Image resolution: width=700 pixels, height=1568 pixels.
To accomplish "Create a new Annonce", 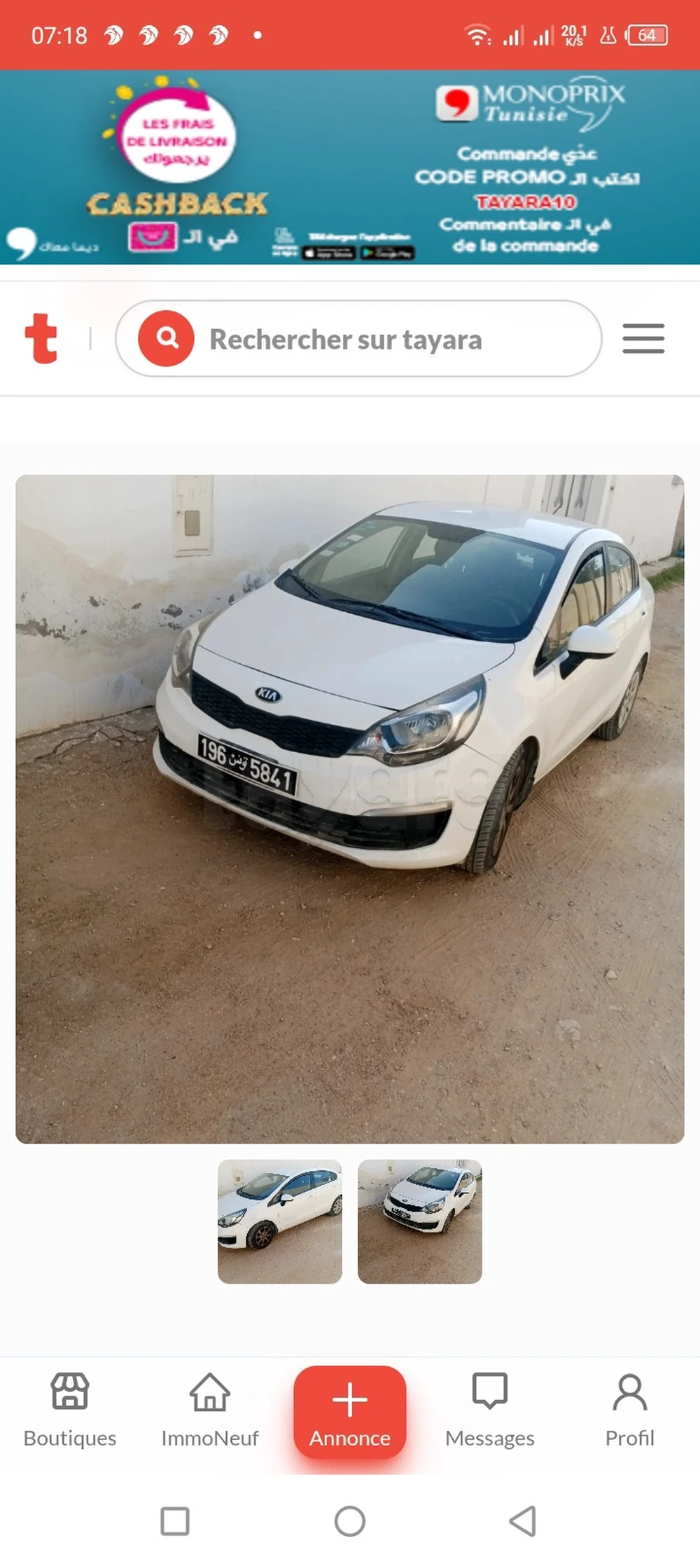I will (x=350, y=1411).
